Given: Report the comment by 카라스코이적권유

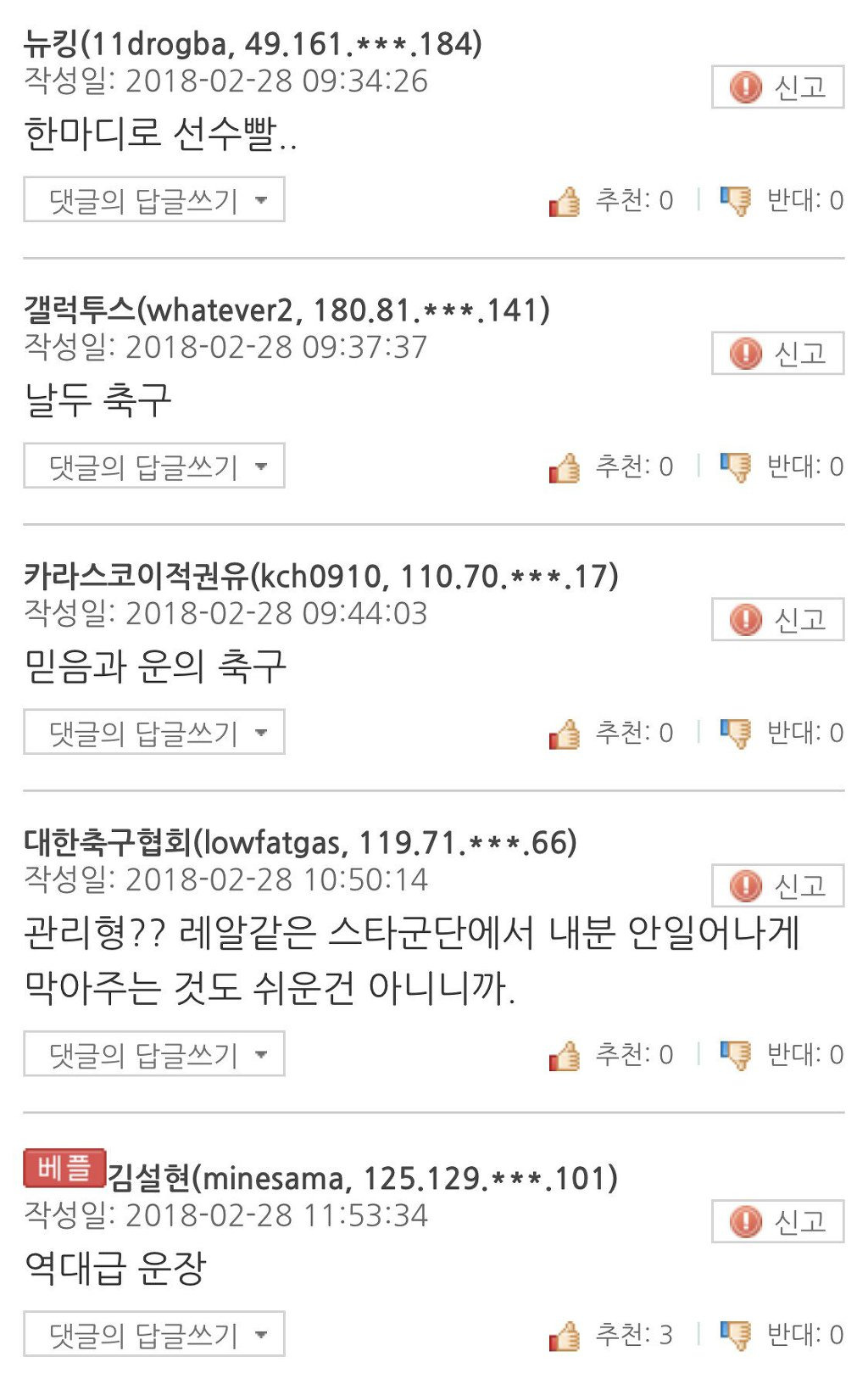Looking at the screenshot, I should (777, 619).
